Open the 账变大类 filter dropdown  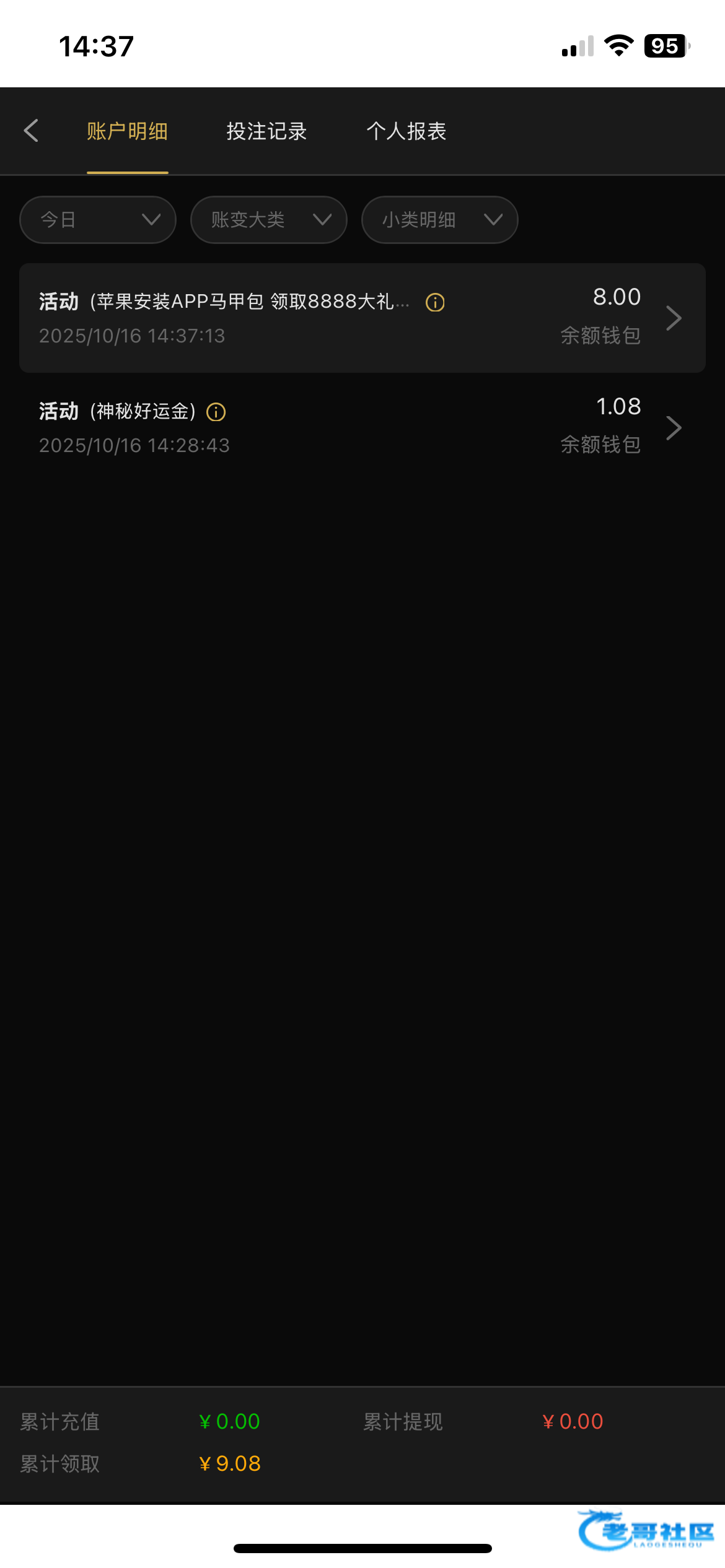click(269, 220)
